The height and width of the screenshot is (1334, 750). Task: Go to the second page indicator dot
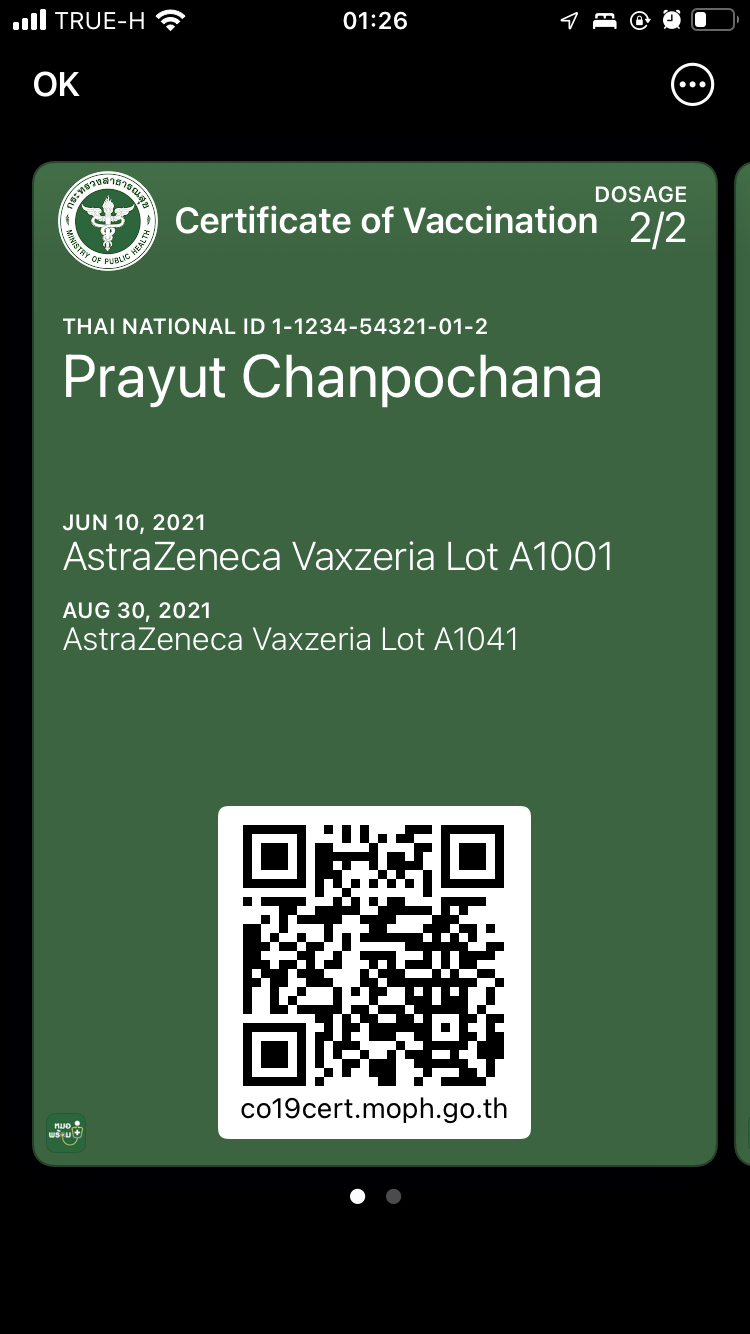point(393,1196)
